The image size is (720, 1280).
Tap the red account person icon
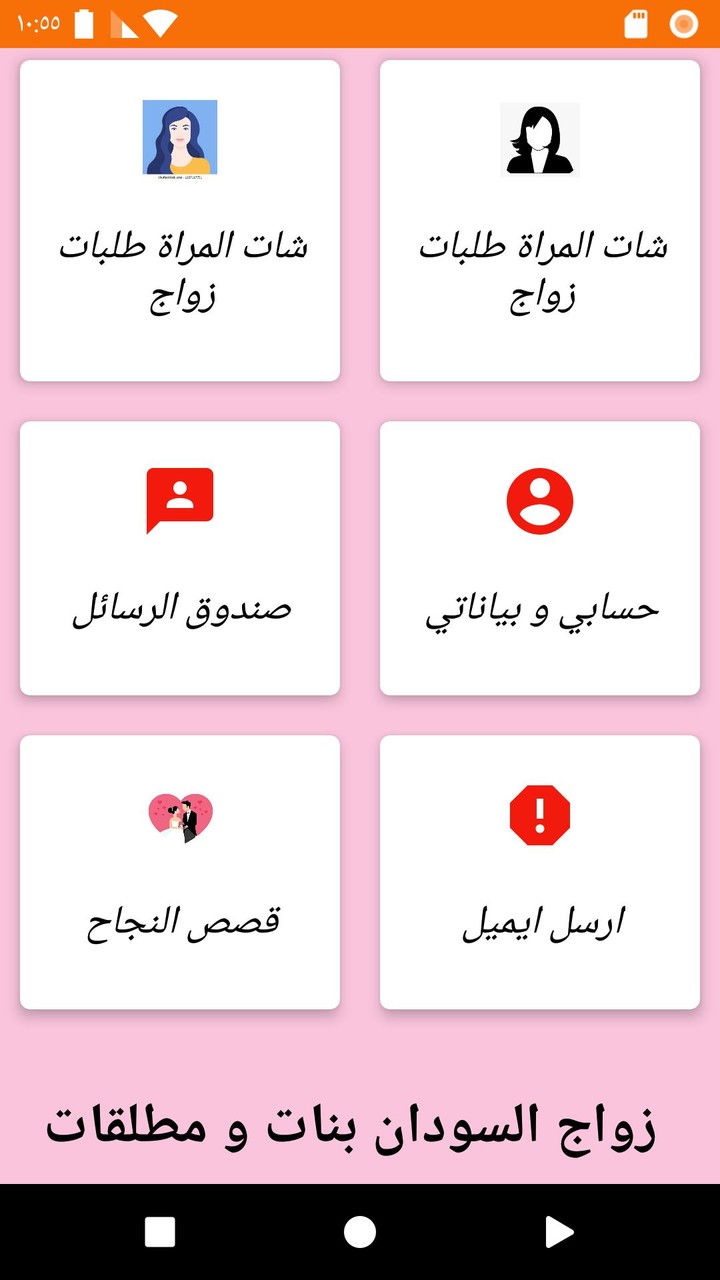(540, 500)
